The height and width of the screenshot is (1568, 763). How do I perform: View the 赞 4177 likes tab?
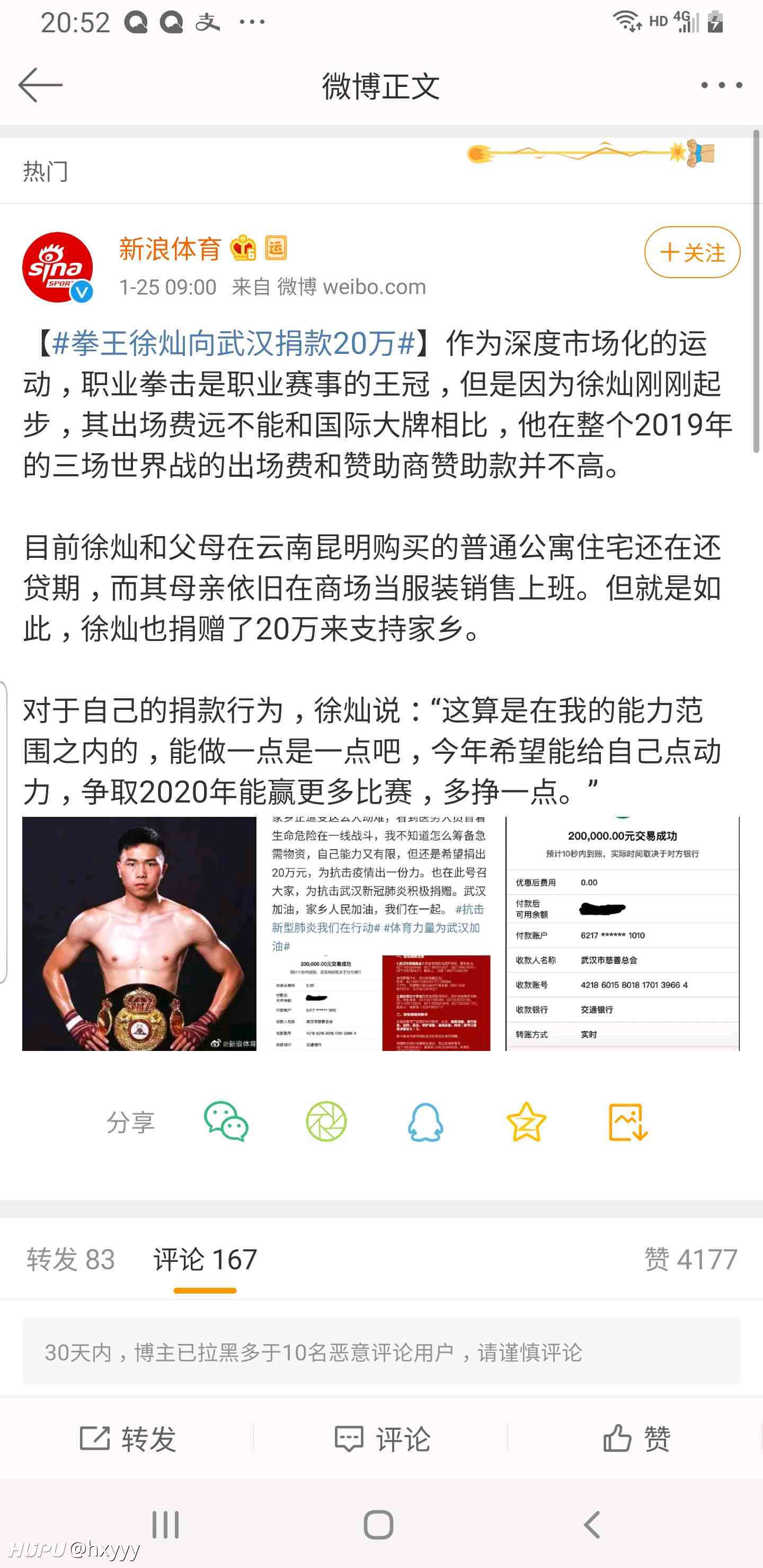[690, 1259]
